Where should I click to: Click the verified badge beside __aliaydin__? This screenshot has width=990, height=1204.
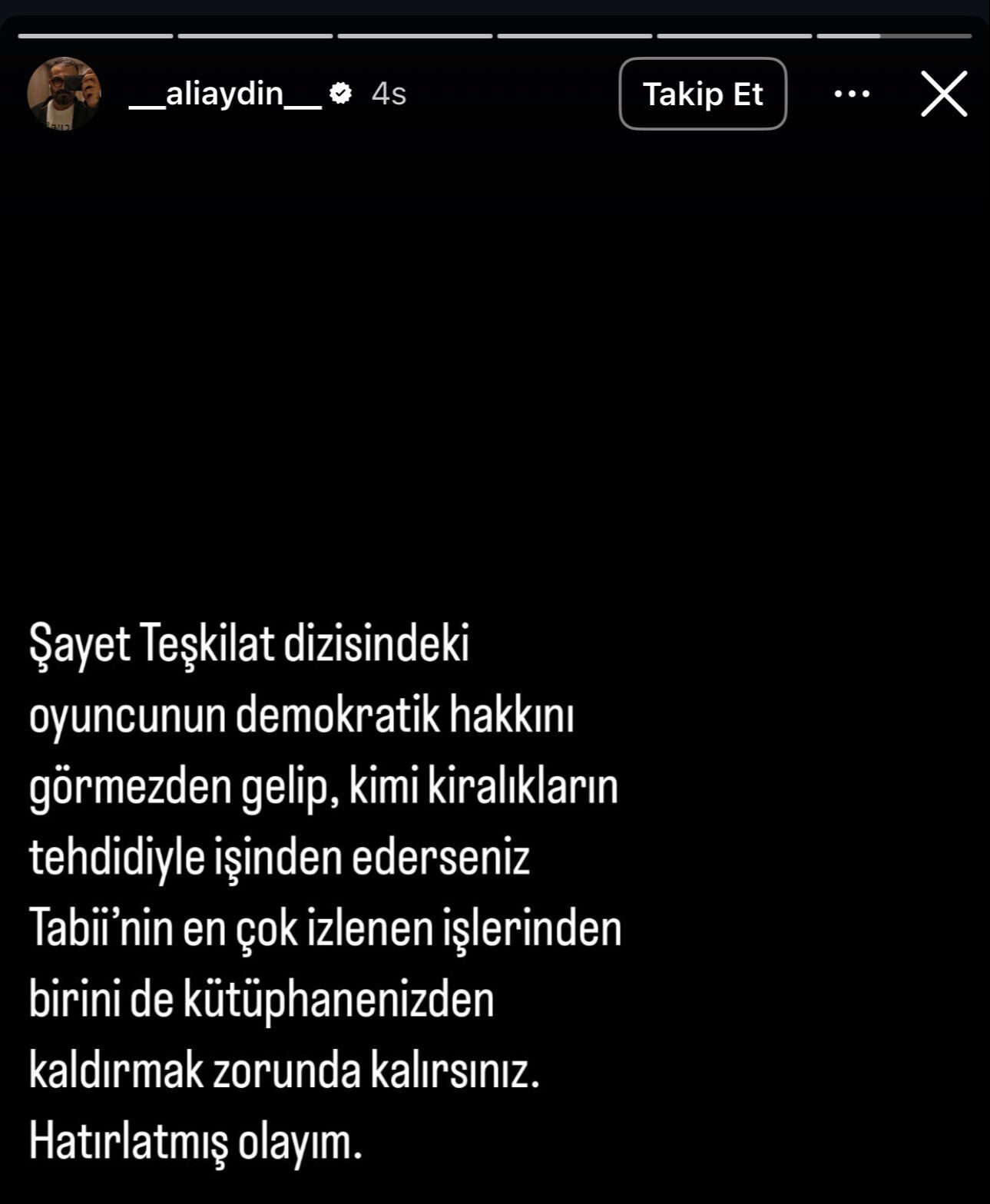coord(341,93)
